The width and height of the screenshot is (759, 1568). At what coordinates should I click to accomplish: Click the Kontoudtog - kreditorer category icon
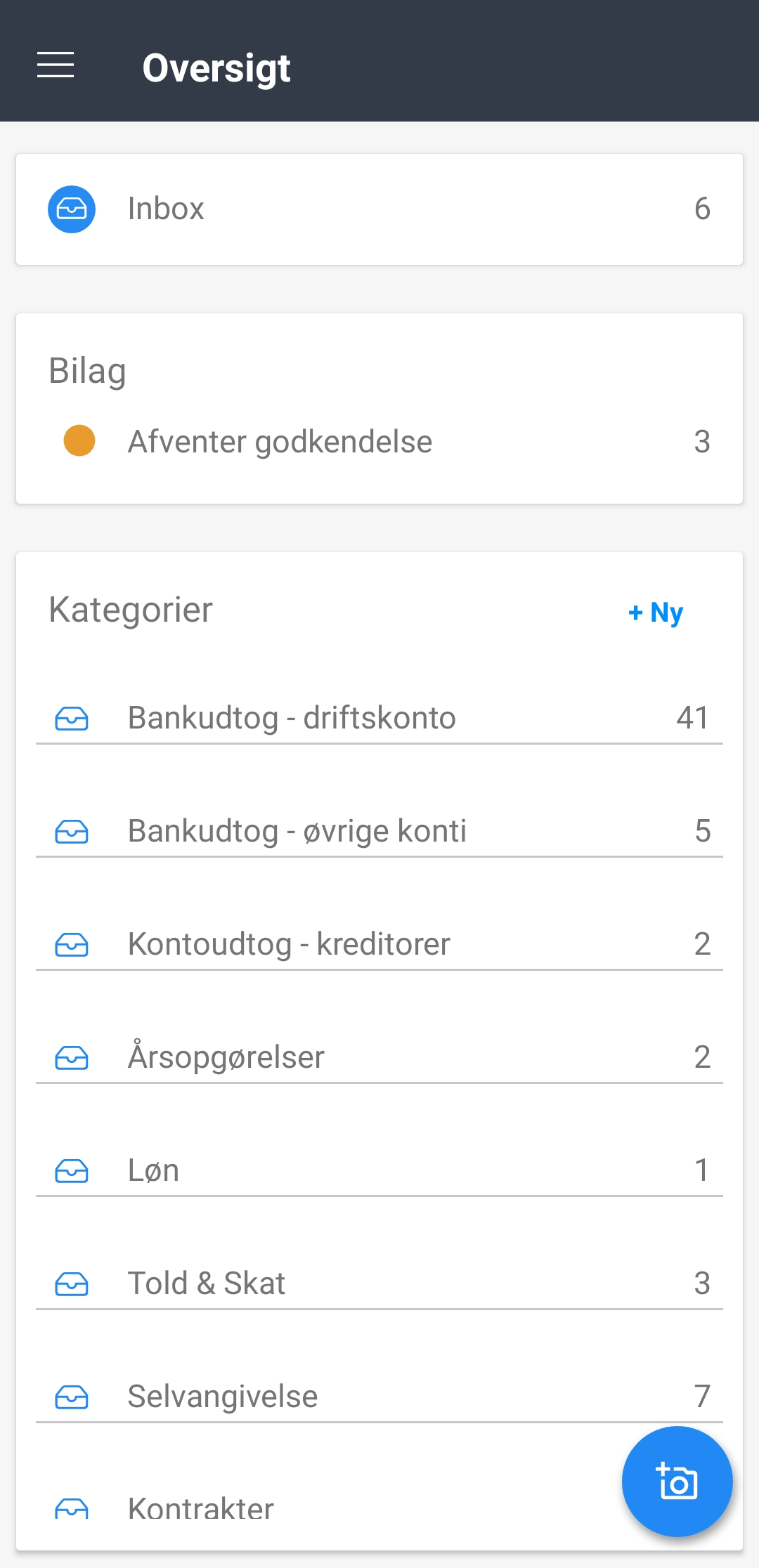(71, 944)
